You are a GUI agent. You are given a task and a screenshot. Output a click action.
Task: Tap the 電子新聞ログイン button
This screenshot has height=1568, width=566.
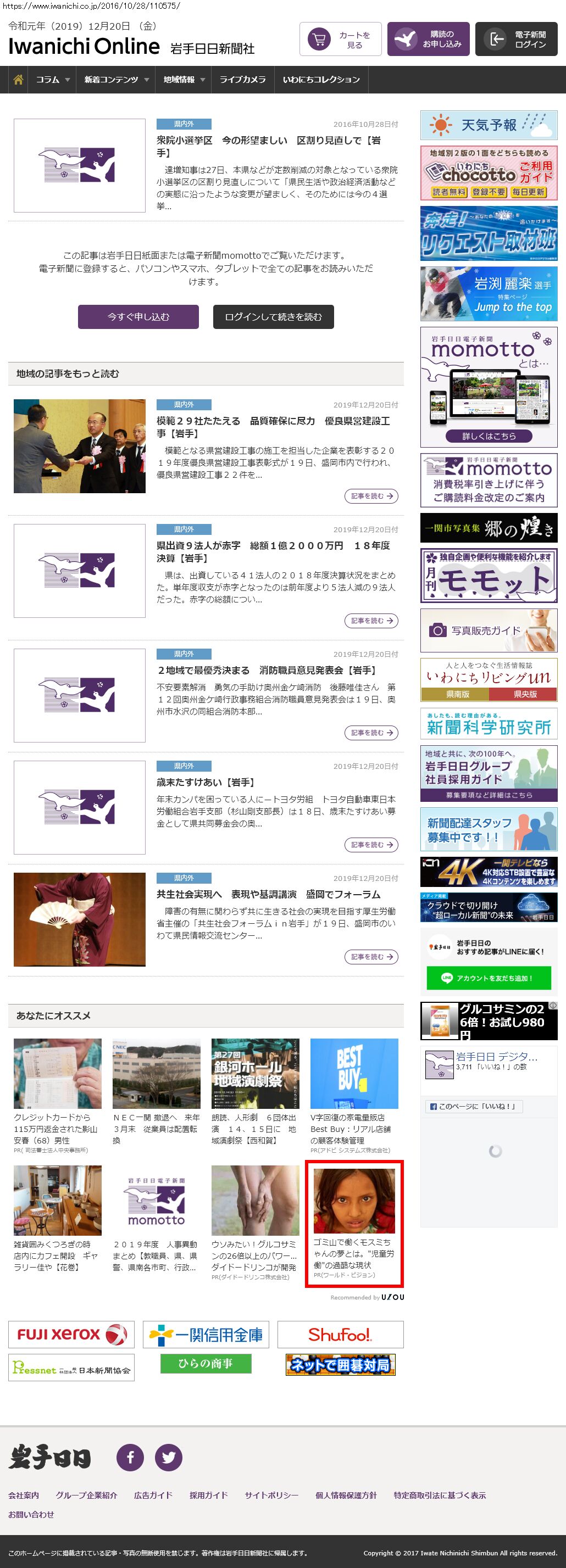tap(516, 40)
